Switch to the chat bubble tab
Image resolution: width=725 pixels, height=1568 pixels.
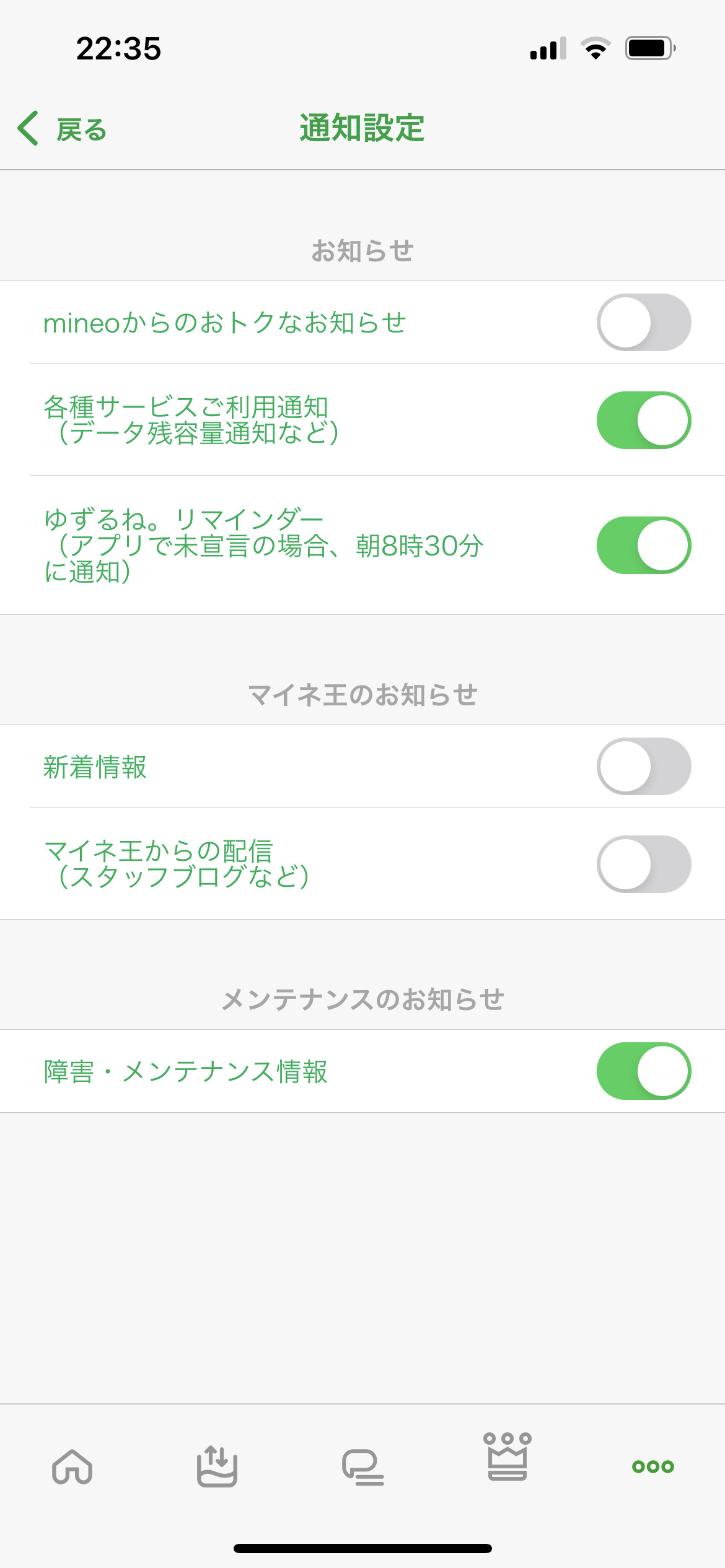point(362,1466)
